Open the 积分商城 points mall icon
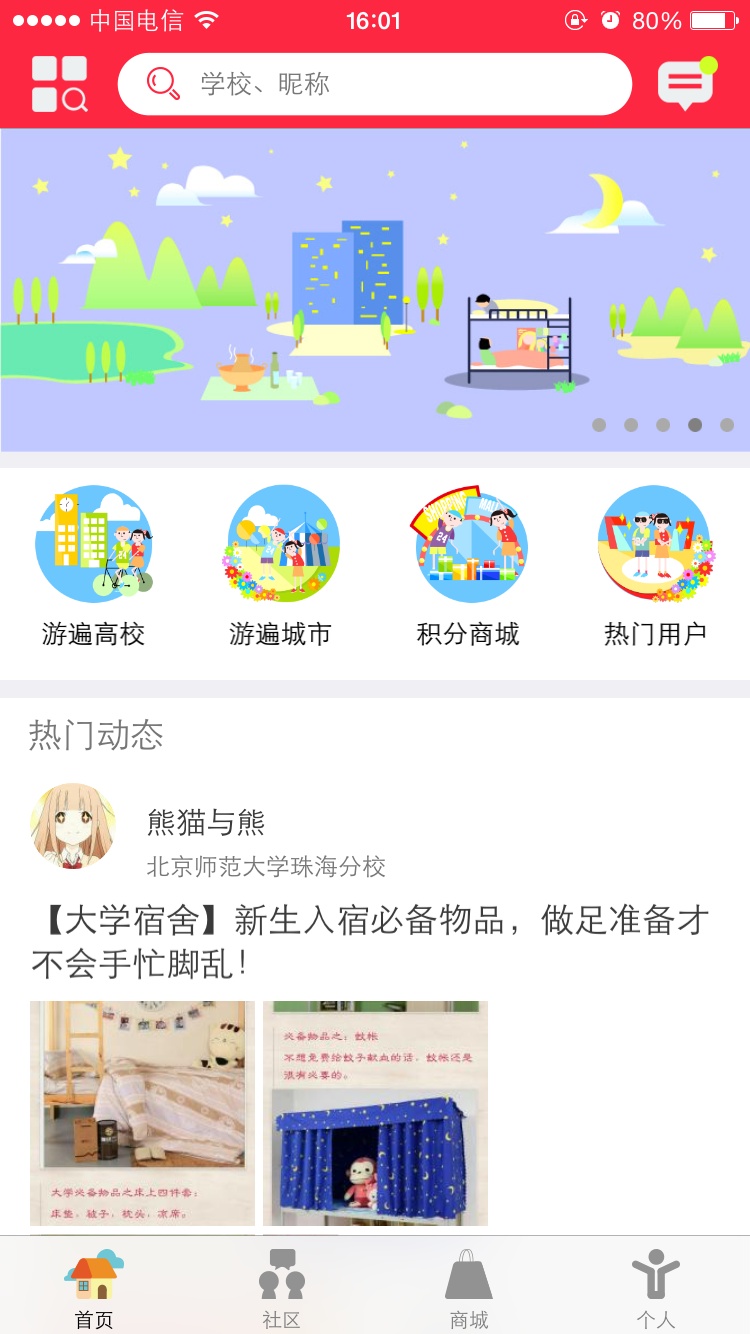 coord(469,543)
